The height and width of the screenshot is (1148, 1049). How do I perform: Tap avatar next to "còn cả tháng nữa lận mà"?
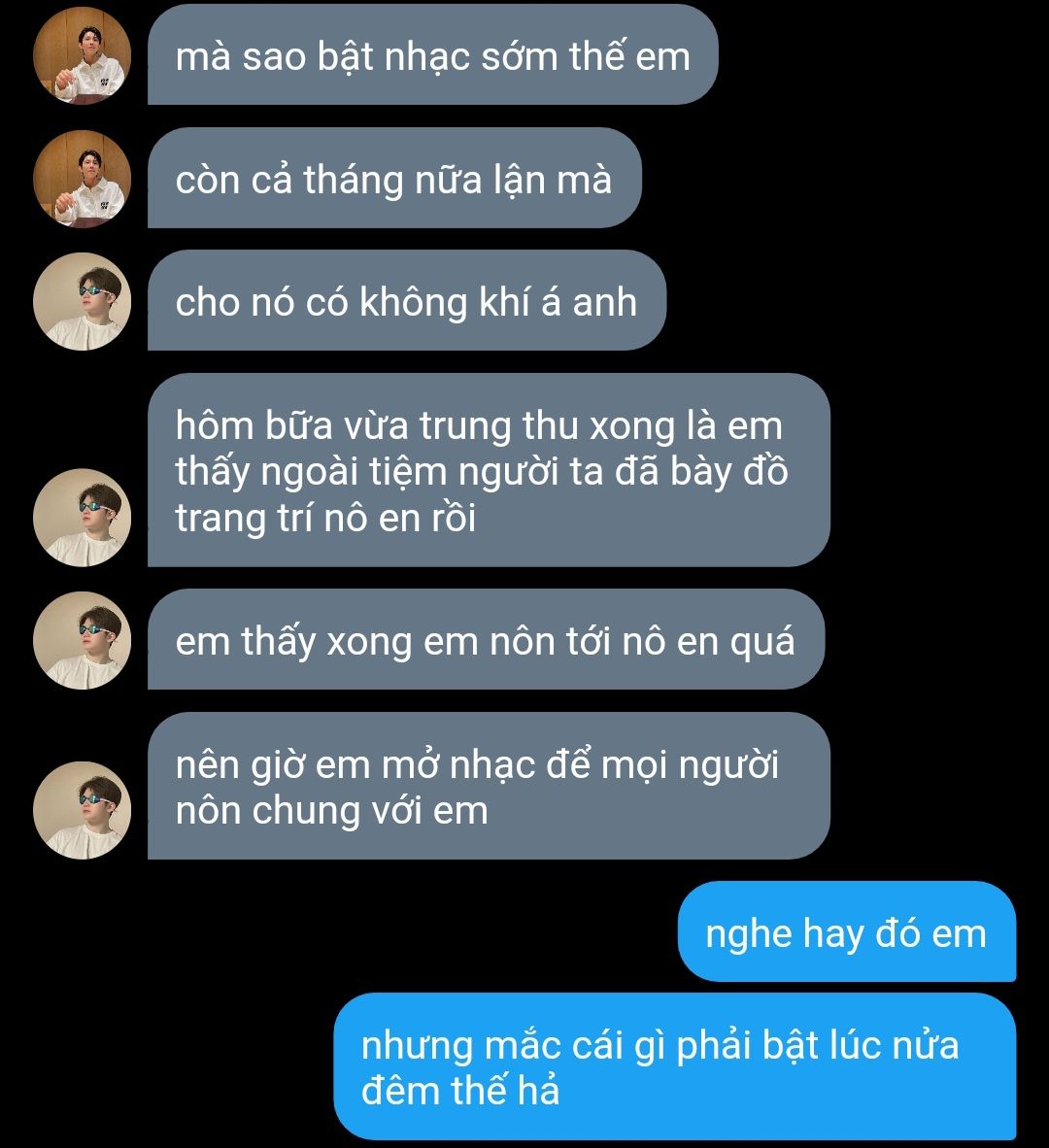(82, 179)
